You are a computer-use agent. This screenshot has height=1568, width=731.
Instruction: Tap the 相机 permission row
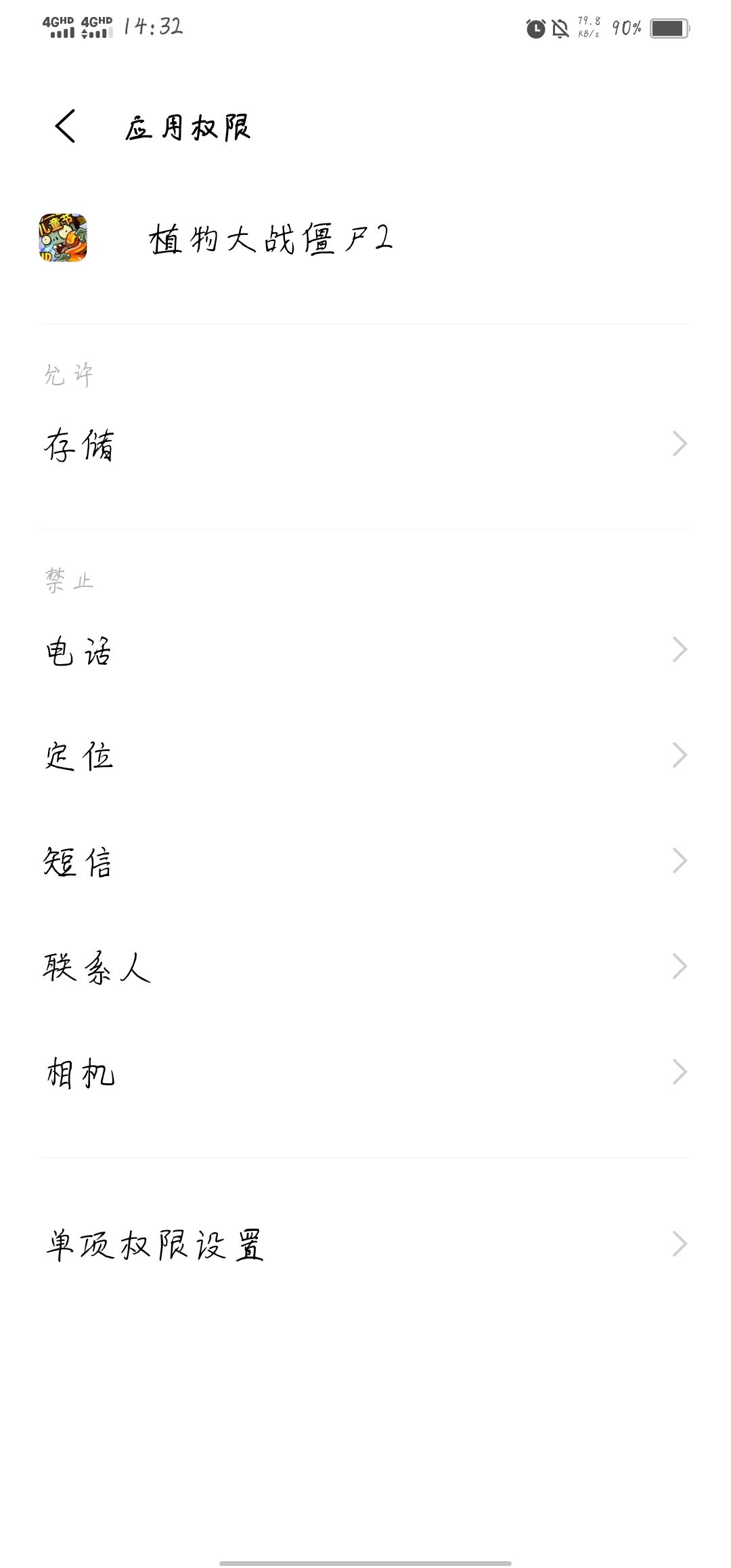(x=365, y=1073)
